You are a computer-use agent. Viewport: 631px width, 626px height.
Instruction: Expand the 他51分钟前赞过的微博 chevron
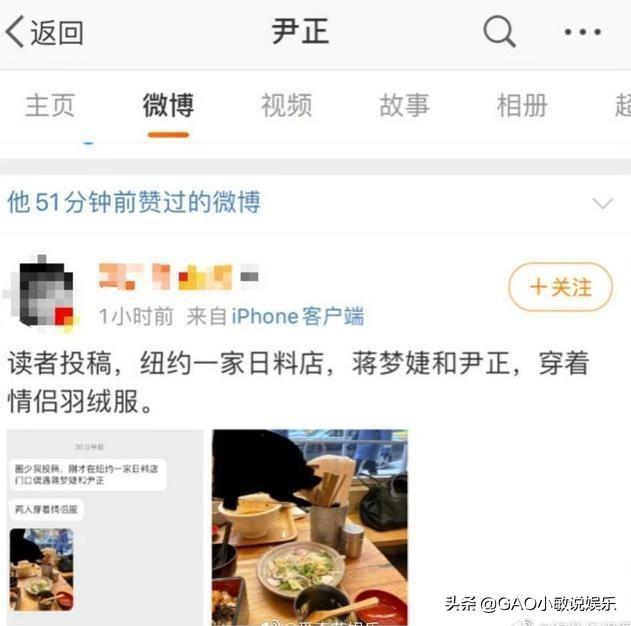pos(602,204)
